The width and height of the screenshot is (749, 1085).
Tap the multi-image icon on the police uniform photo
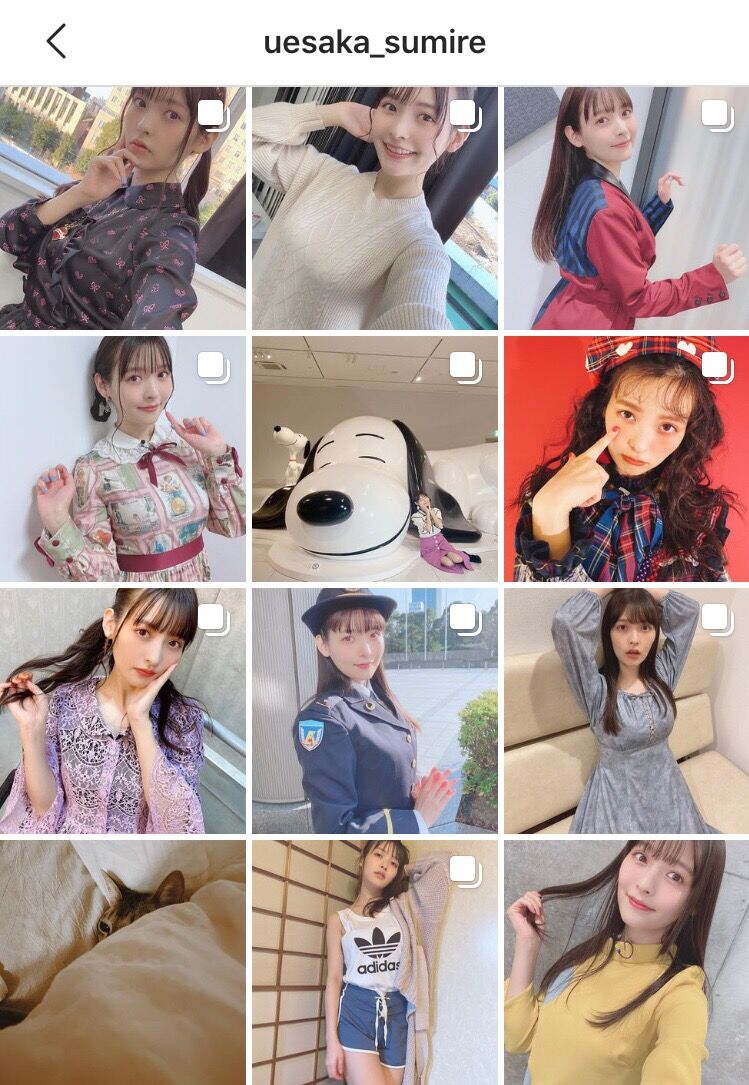click(x=463, y=618)
